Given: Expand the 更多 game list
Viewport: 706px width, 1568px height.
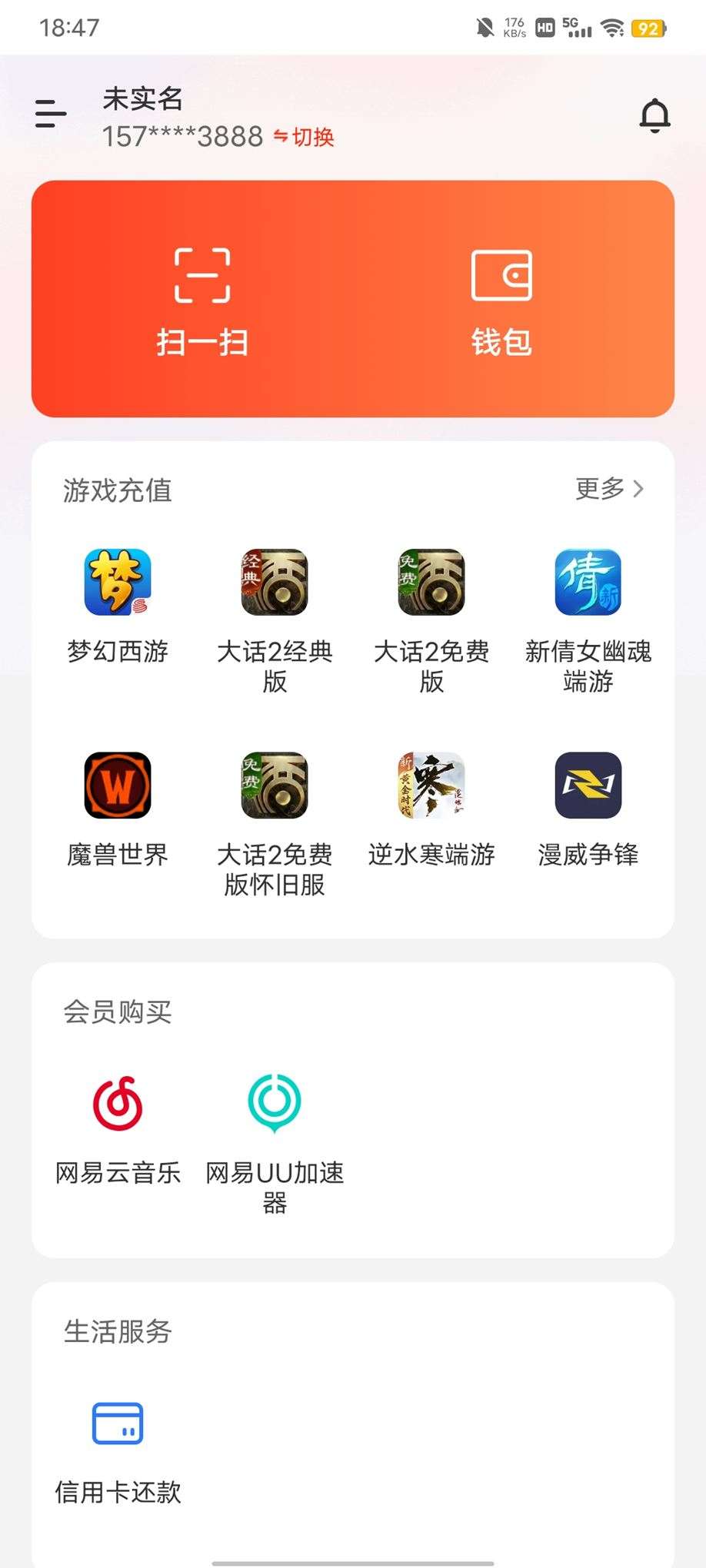Looking at the screenshot, I should [608, 489].
